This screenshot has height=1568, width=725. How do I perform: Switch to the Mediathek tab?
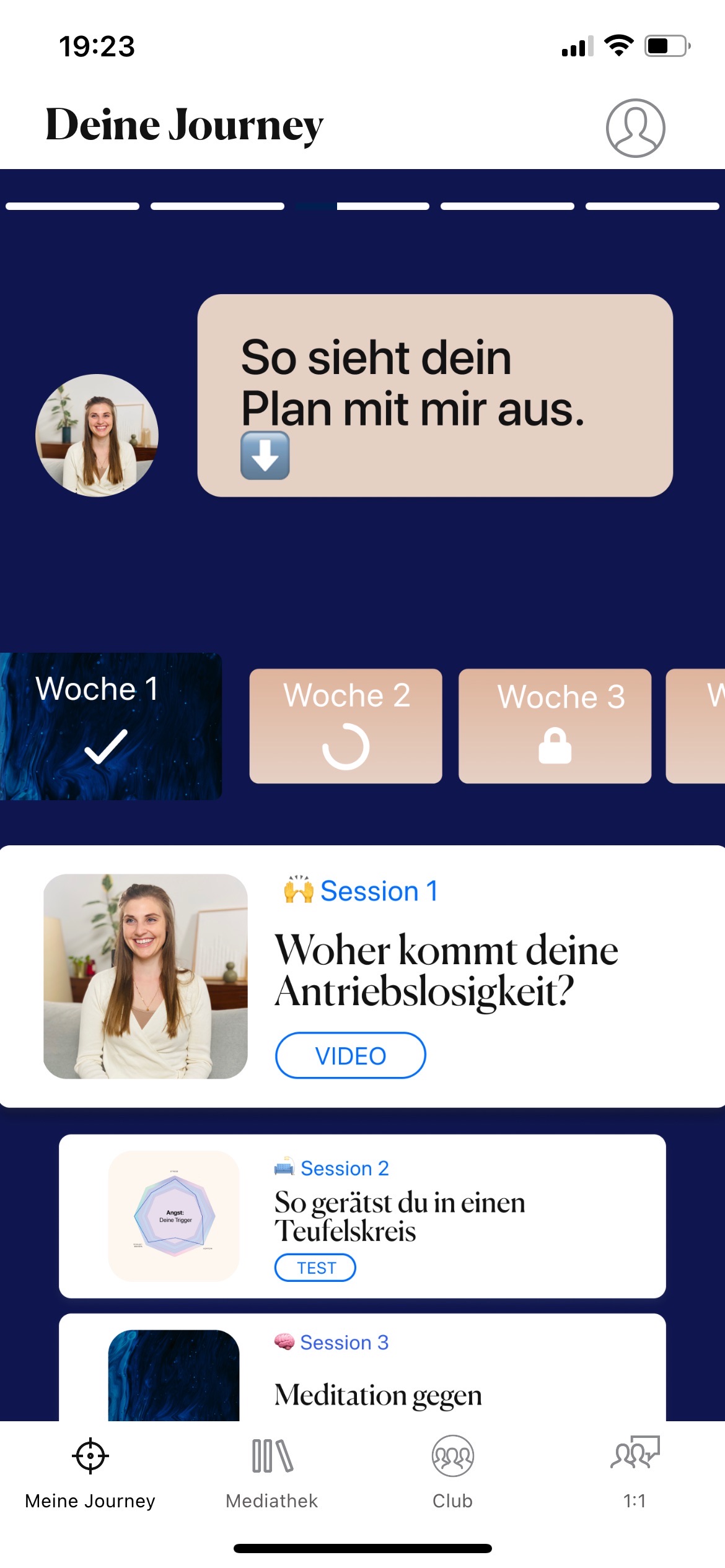(272, 1473)
